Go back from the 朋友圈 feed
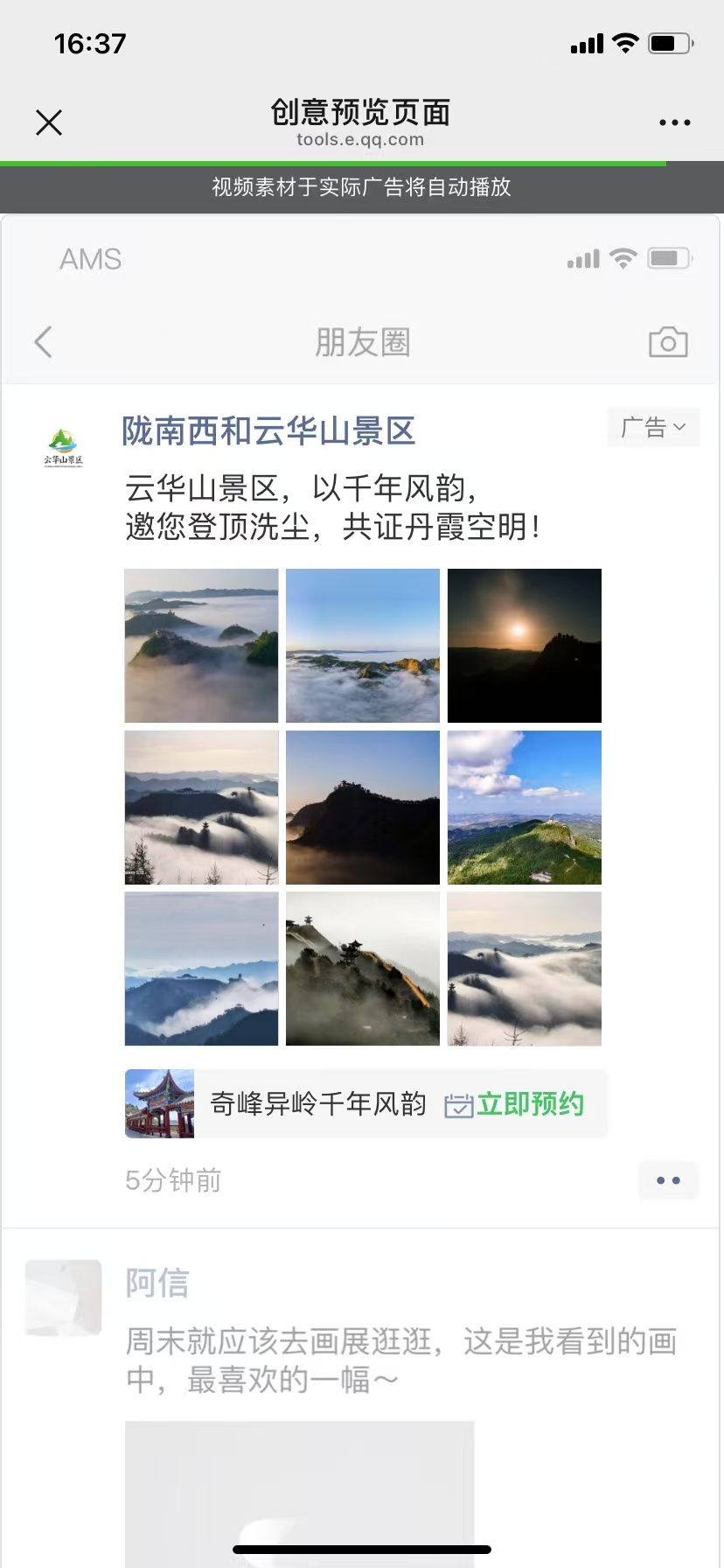 43,342
